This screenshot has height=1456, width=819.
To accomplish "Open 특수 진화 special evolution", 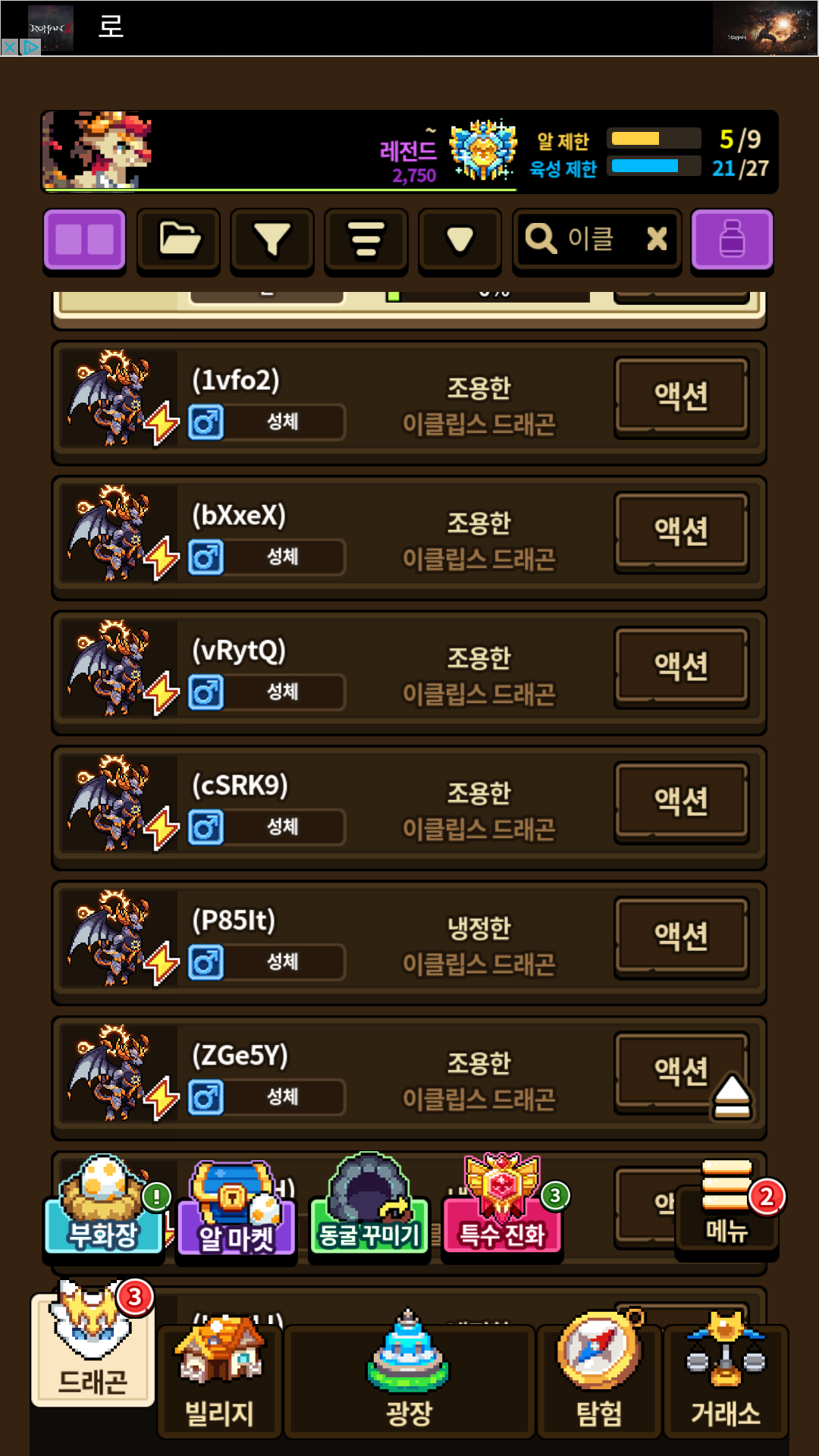I will point(503,1207).
